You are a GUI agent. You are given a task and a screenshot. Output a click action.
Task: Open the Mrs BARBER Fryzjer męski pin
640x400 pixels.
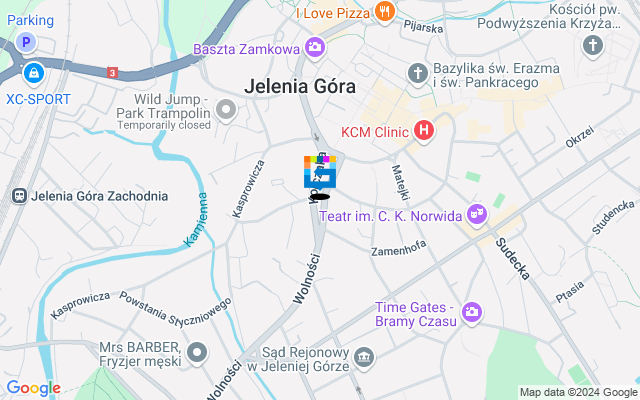pyautogui.click(x=198, y=352)
